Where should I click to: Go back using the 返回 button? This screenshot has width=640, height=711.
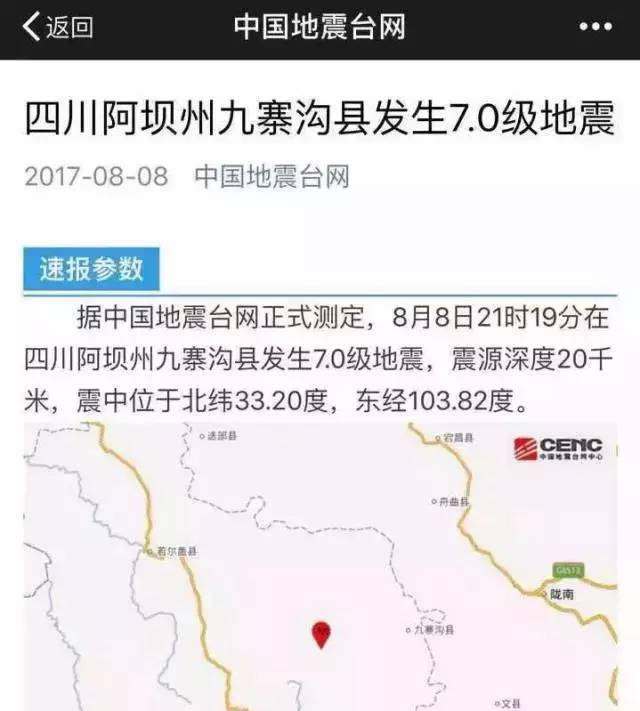(x=58, y=27)
